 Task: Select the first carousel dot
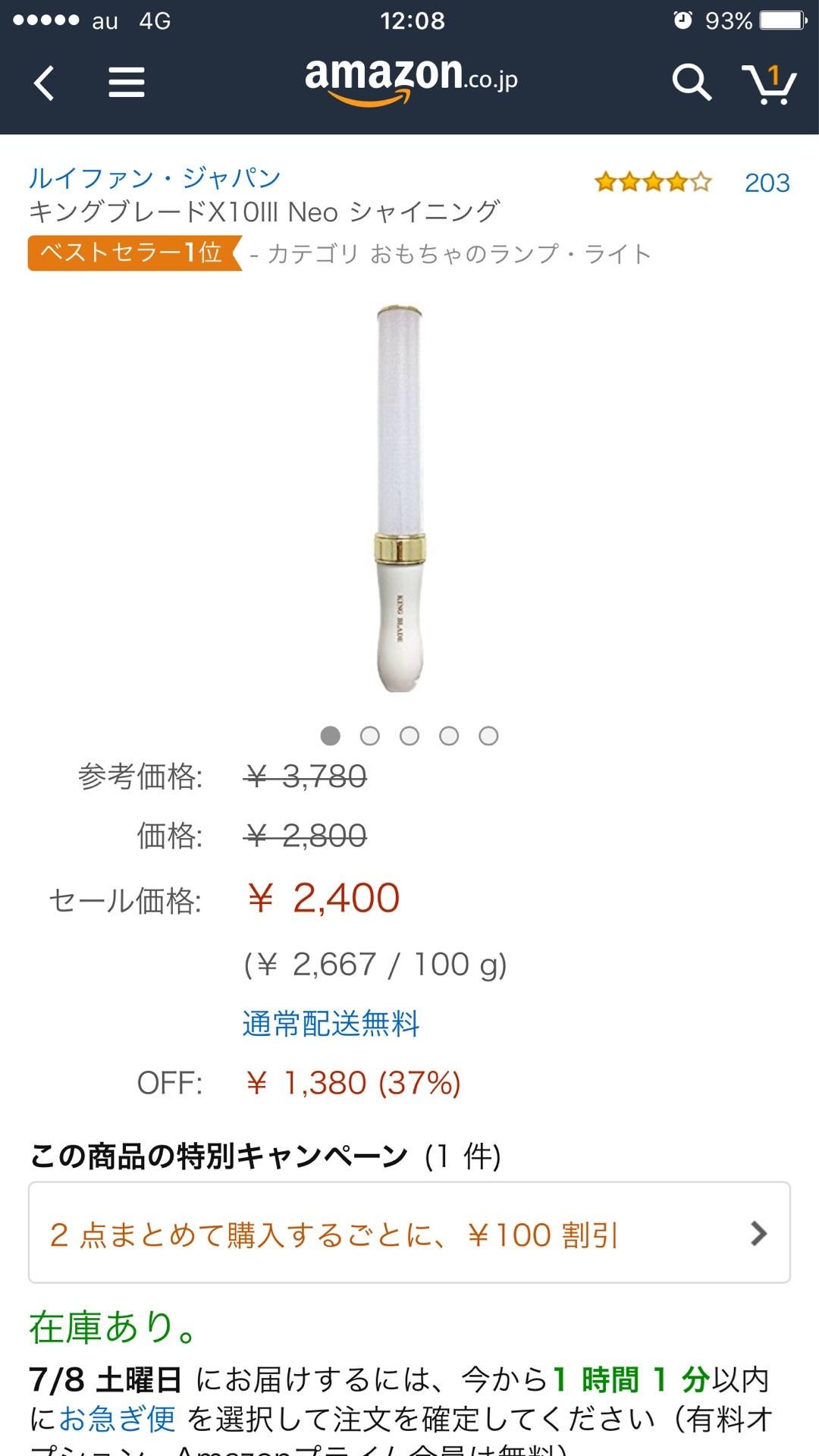(x=328, y=736)
